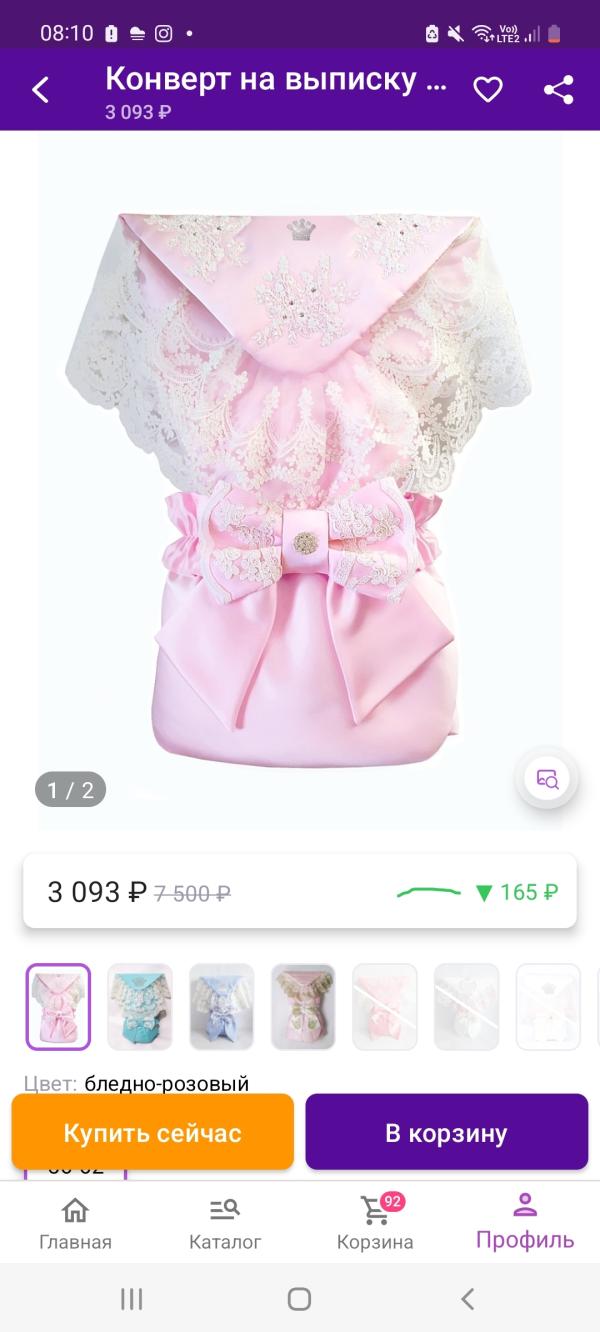Select the pale pink color variant

pyautogui.click(x=58, y=1006)
